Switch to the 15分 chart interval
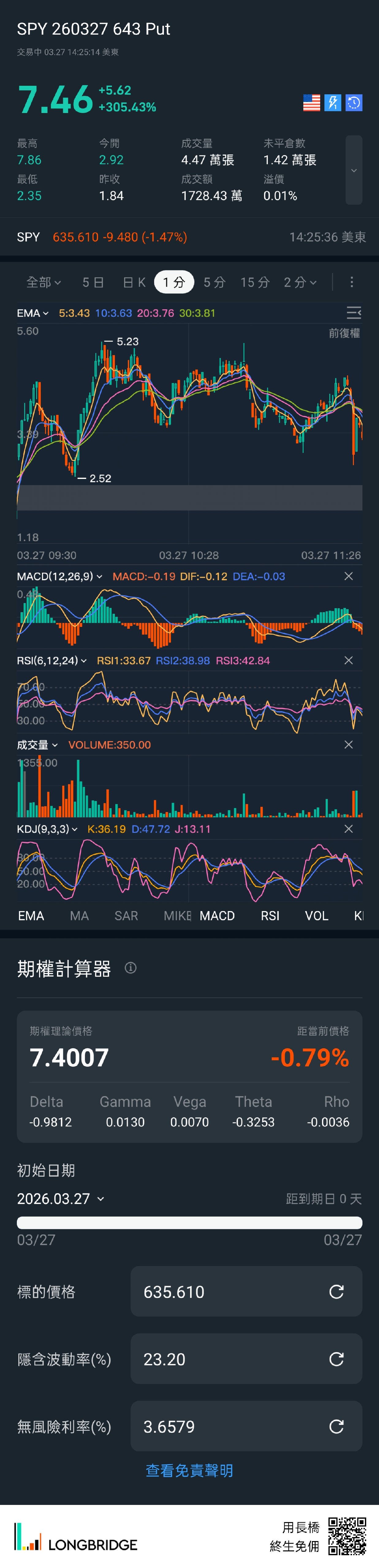This screenshot has width=379, height=1568. coord(255,282)
